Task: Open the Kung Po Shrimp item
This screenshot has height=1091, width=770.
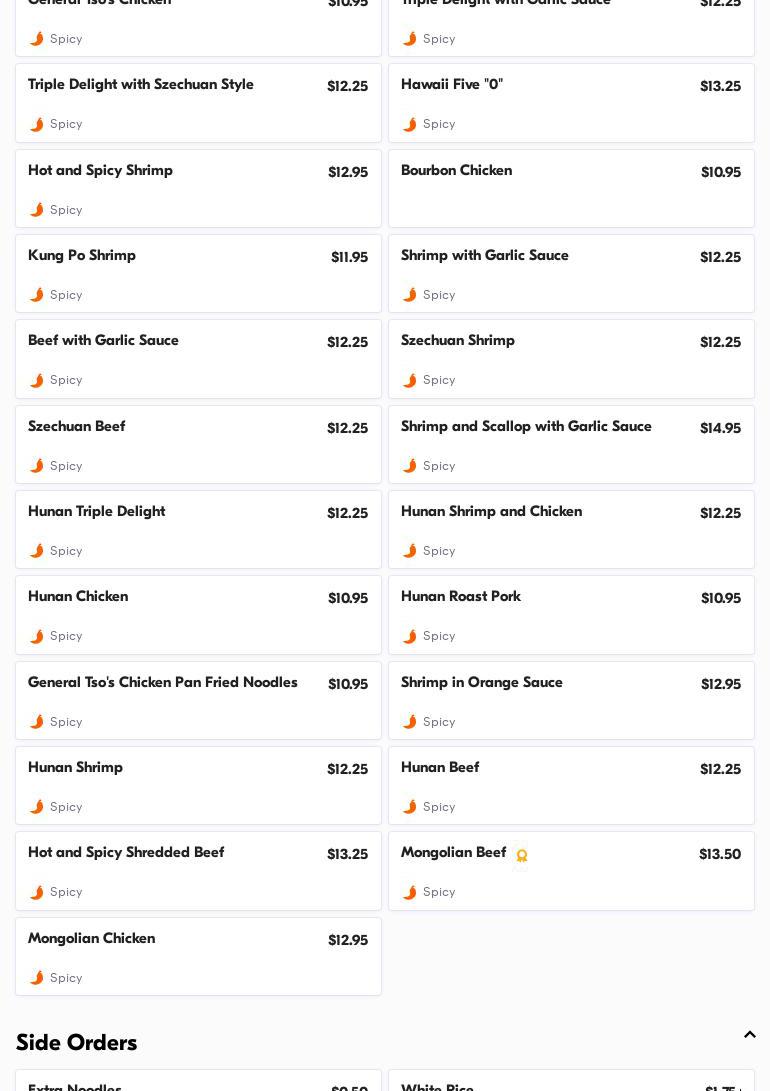Action: point(198,273)
